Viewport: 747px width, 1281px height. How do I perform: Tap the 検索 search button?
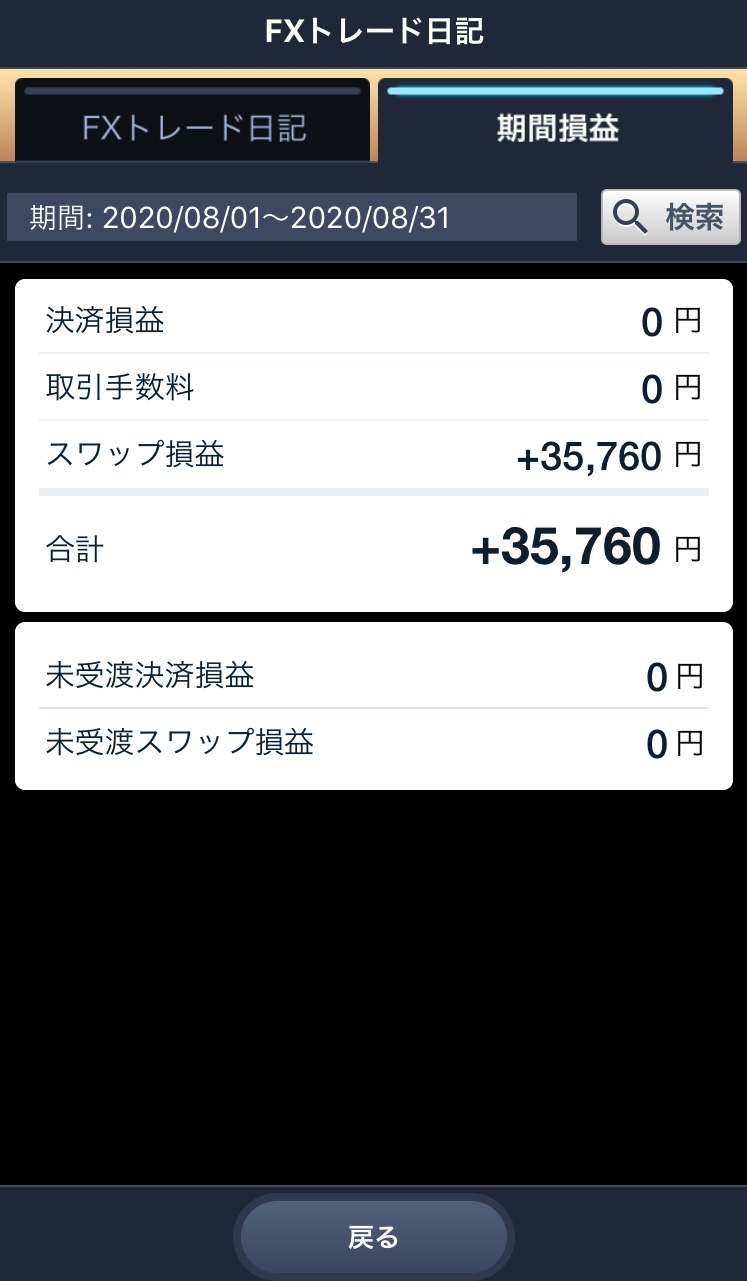670,217
